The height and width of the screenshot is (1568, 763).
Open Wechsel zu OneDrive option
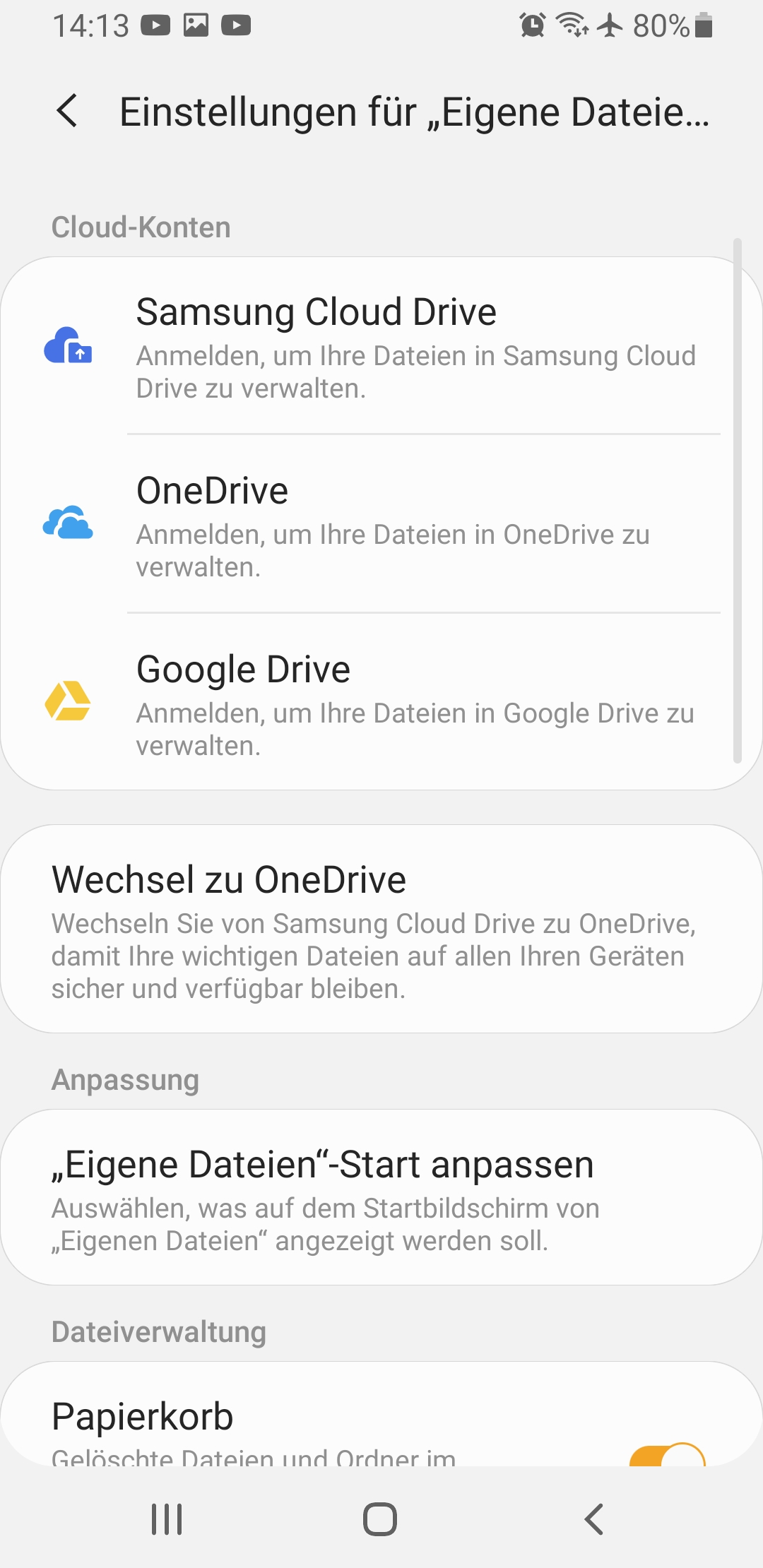coord(381,929)
